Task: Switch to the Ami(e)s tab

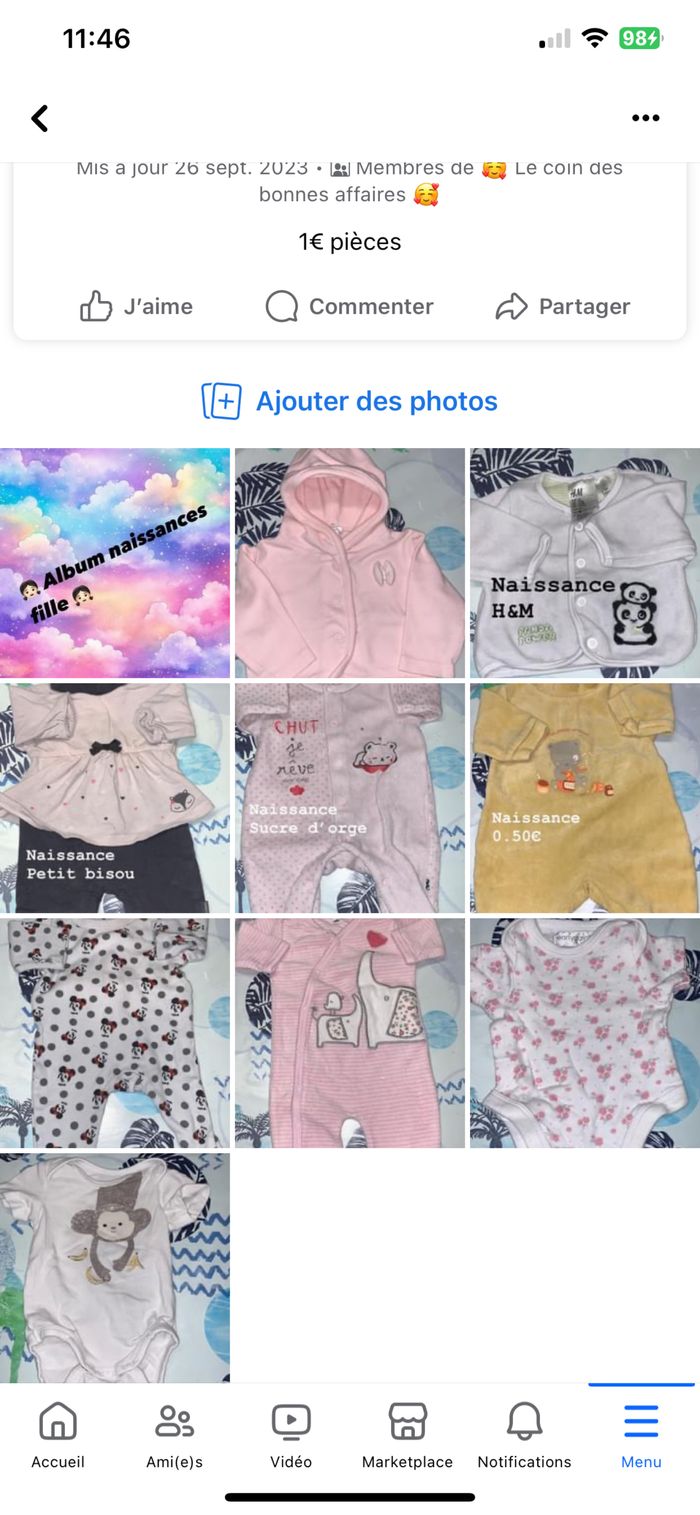Action: (x=174, y=1435)
